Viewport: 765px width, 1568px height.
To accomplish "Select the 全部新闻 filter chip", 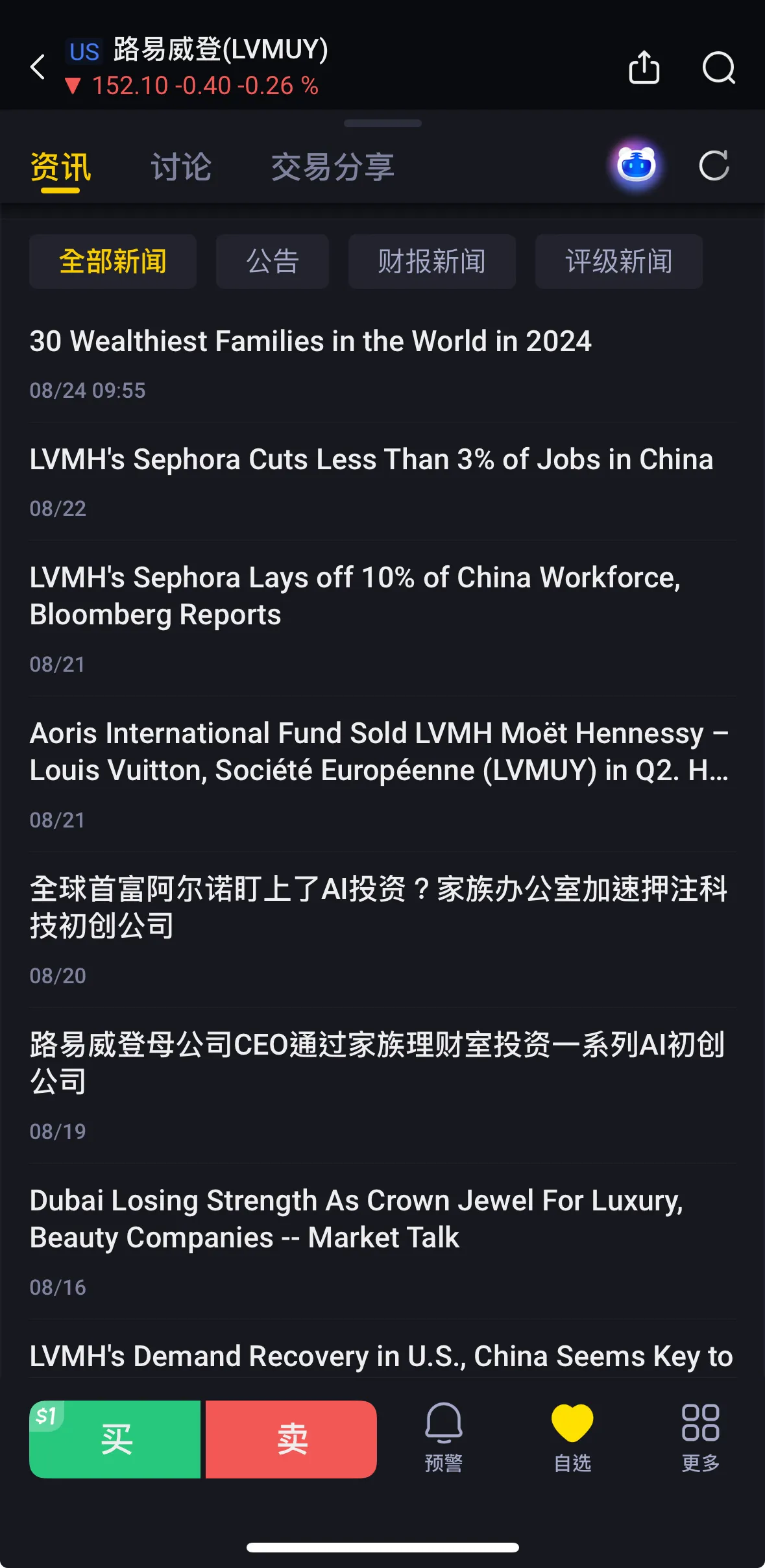I will coord(113,262).
